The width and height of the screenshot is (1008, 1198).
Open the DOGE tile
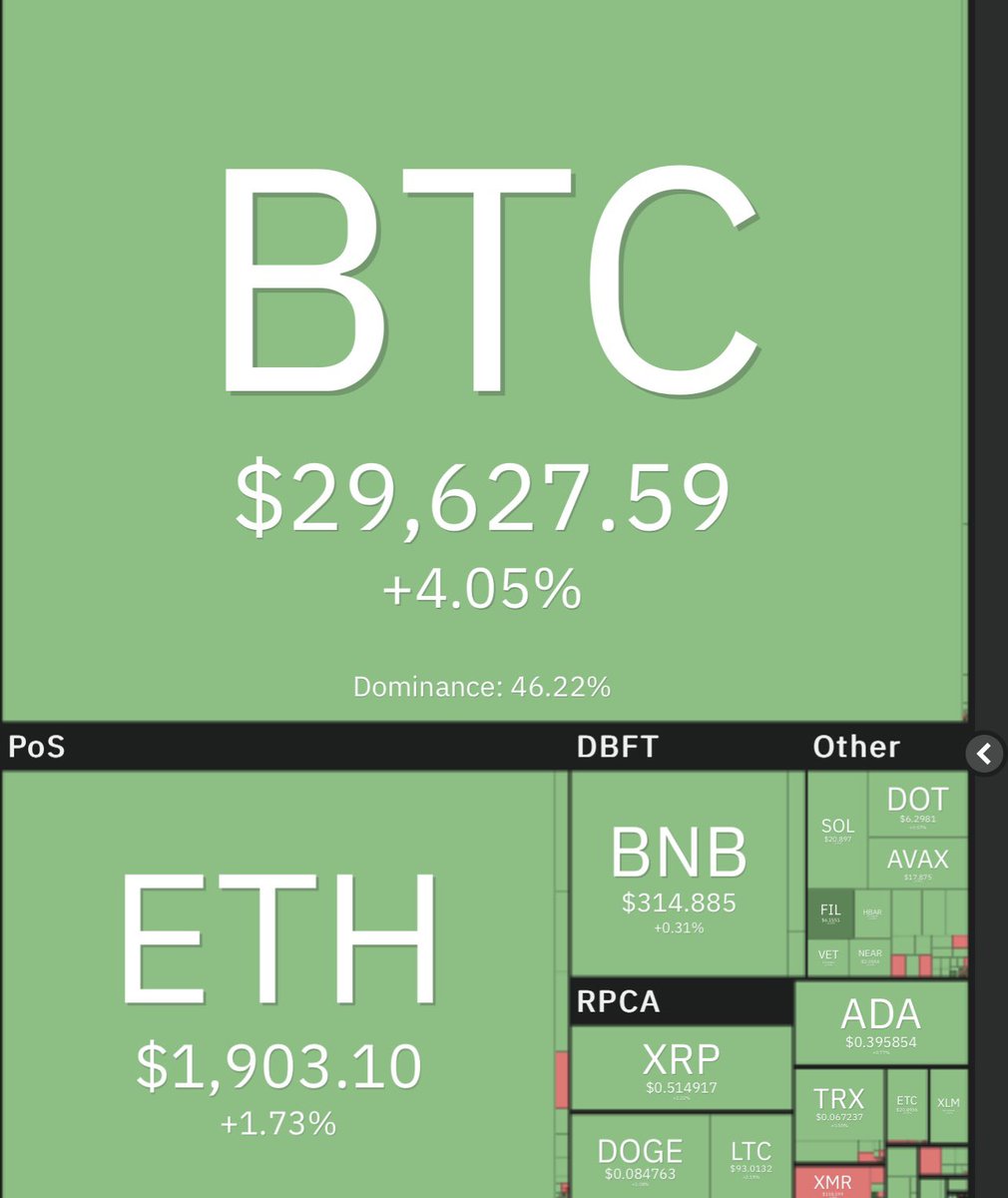pos(640,1158)
